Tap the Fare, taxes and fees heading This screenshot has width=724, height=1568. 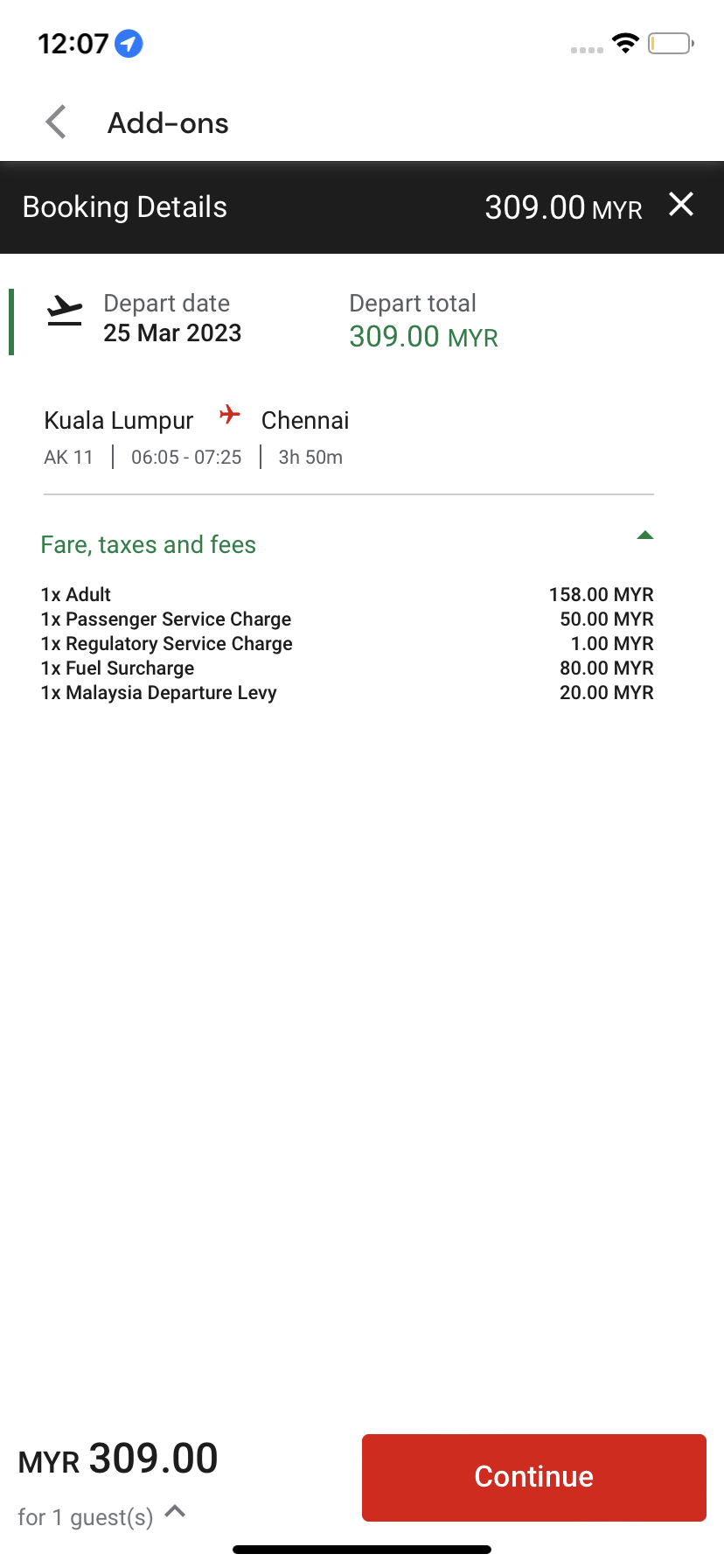148,544
